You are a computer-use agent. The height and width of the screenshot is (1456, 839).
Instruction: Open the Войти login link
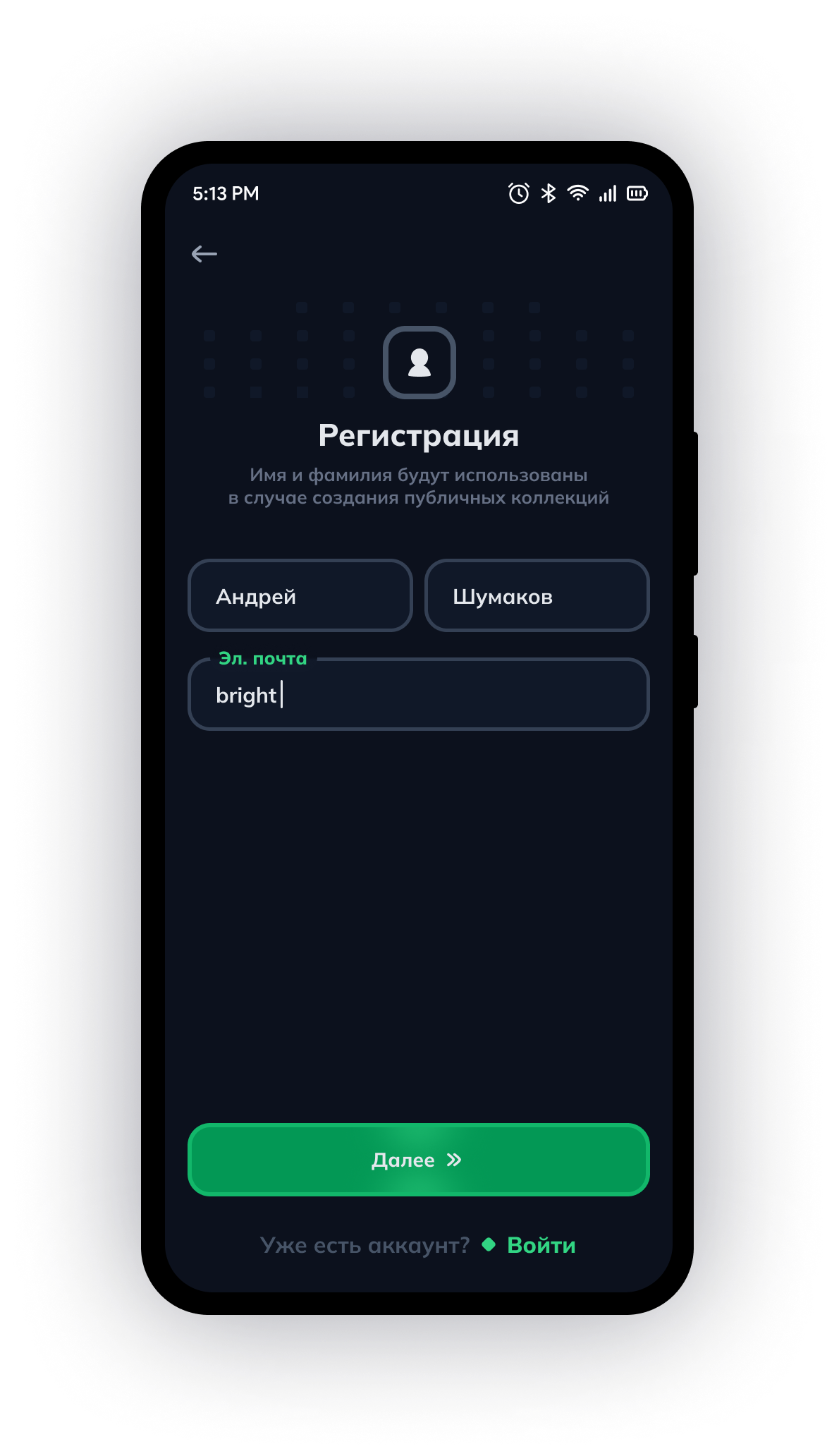(x=541, y=1245)
